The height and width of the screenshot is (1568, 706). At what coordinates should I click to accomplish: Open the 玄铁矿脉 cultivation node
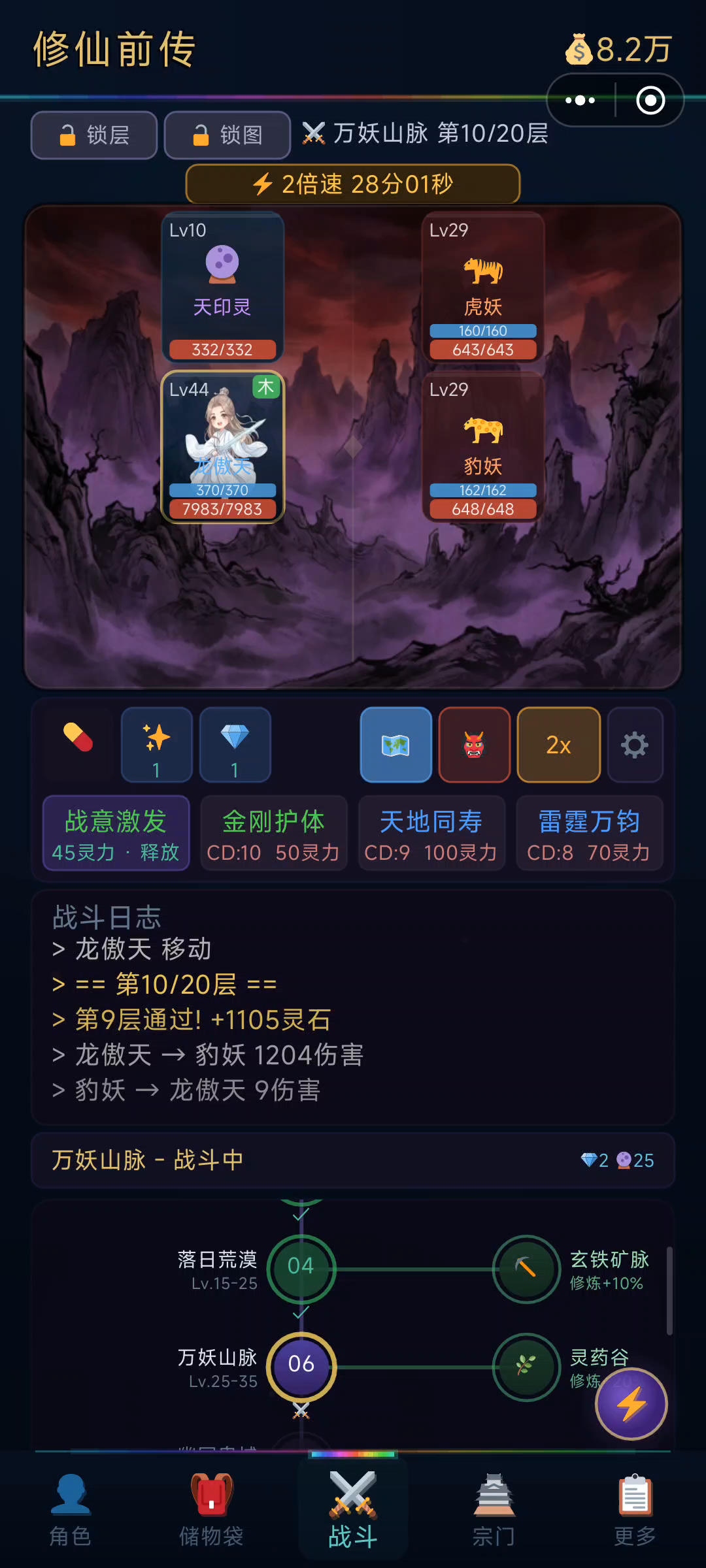[x=526, y=1269]
